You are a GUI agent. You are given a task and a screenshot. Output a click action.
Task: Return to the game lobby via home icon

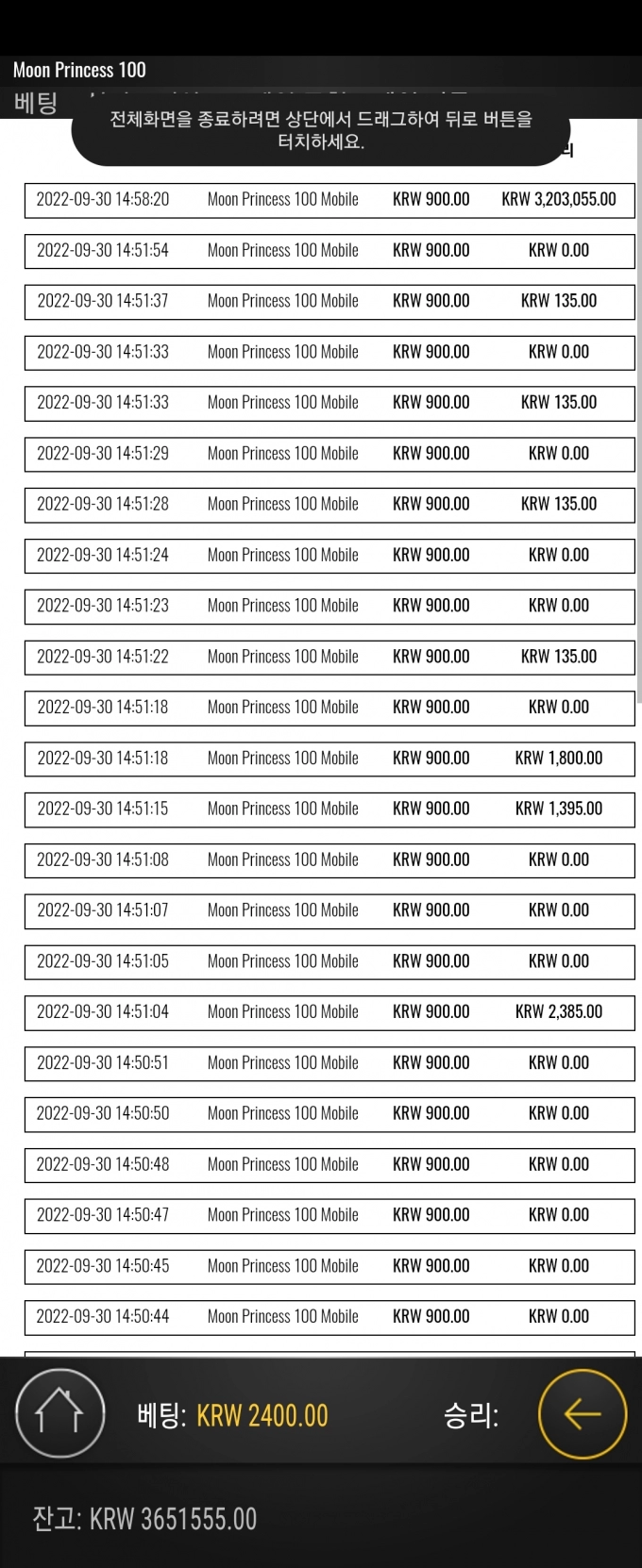[x=59, y=1413]
